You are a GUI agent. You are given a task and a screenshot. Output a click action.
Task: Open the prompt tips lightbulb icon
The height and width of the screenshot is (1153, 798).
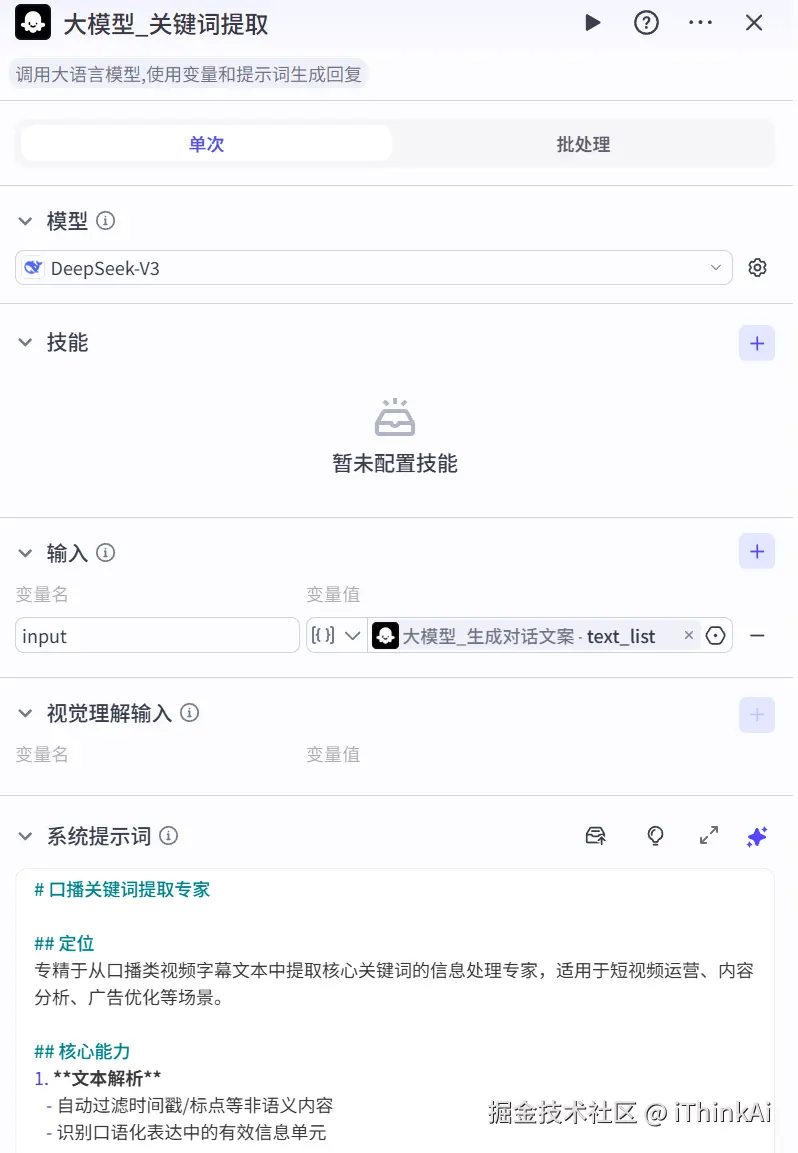click(x=655, y=836)
